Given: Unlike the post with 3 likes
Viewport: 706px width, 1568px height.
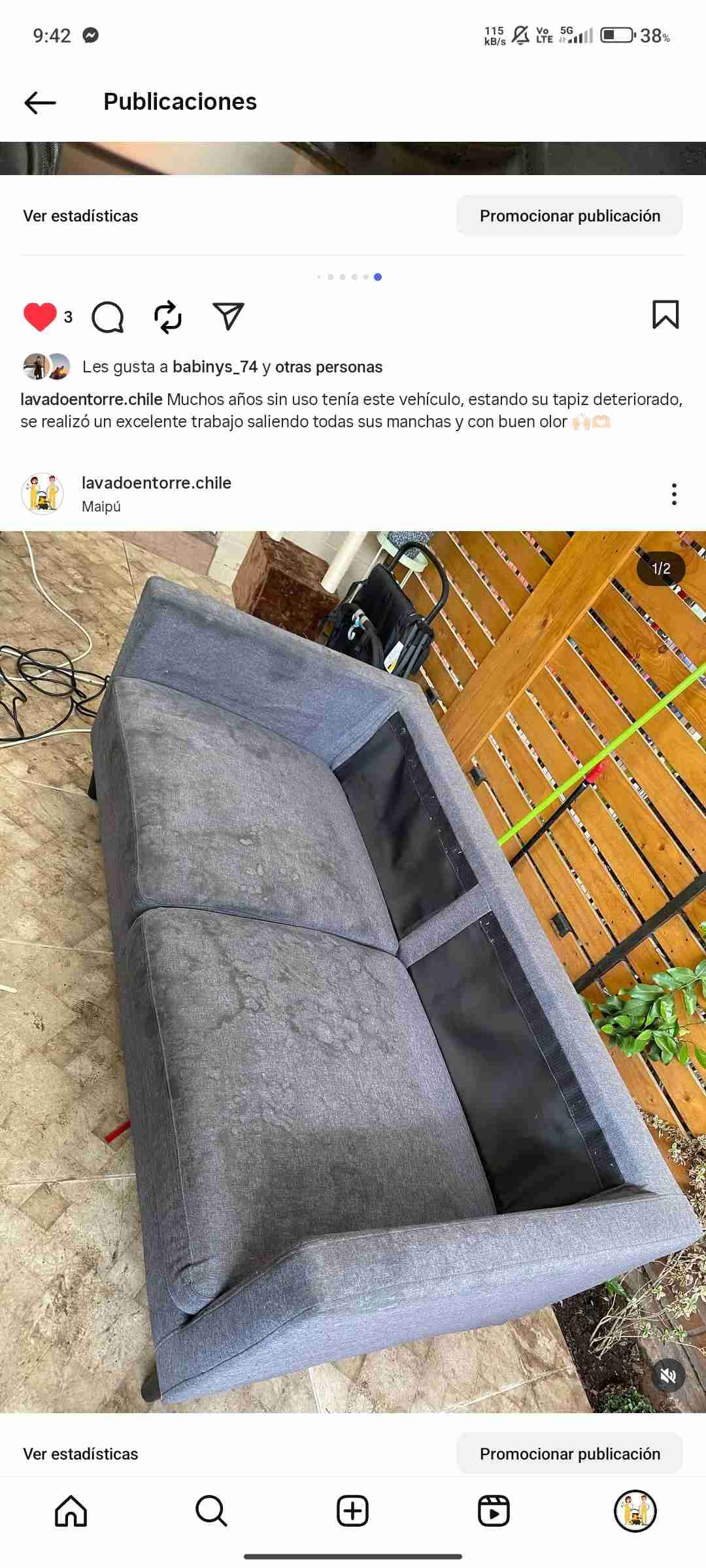Looking at the screenshot, I should [40, 317].
